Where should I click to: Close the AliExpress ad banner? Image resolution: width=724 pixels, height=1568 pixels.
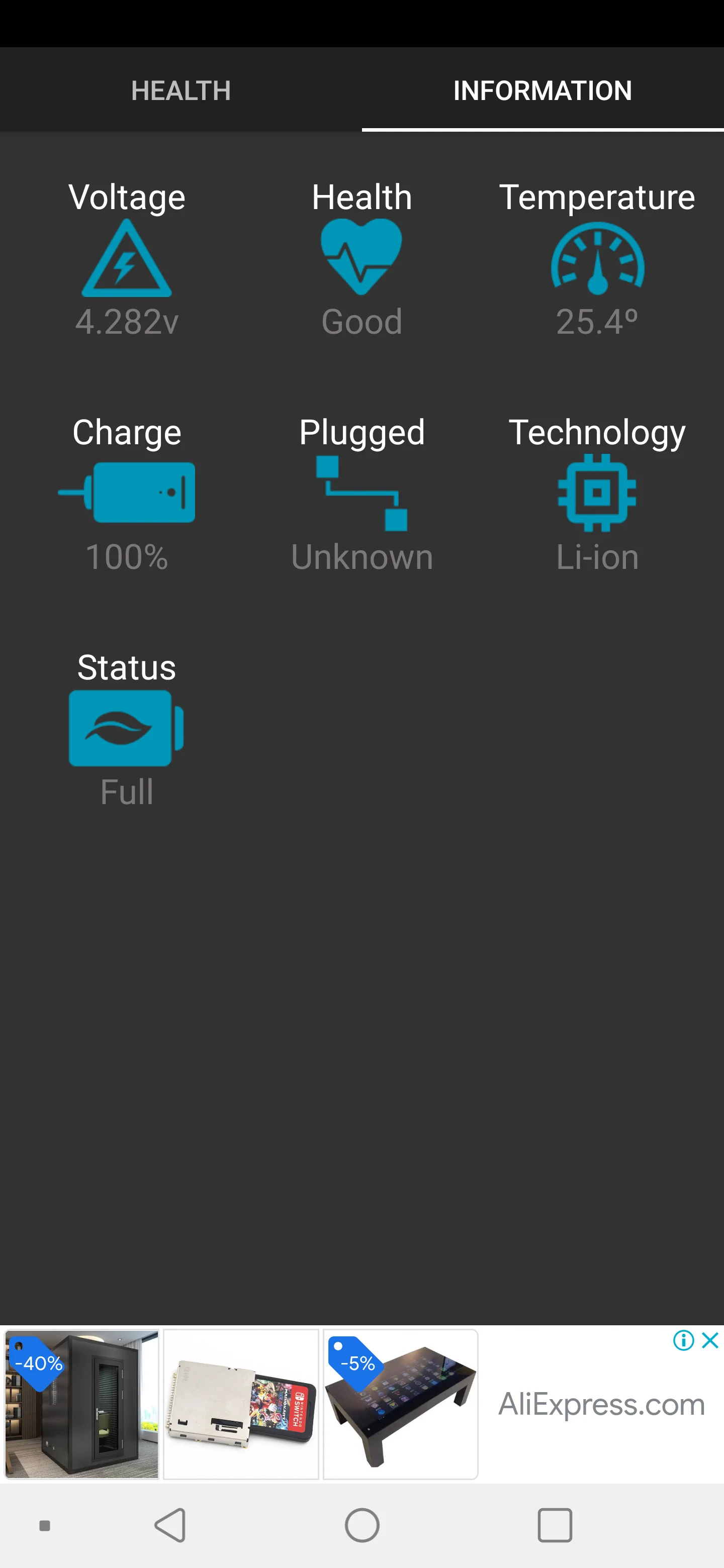coord(710,1340)
